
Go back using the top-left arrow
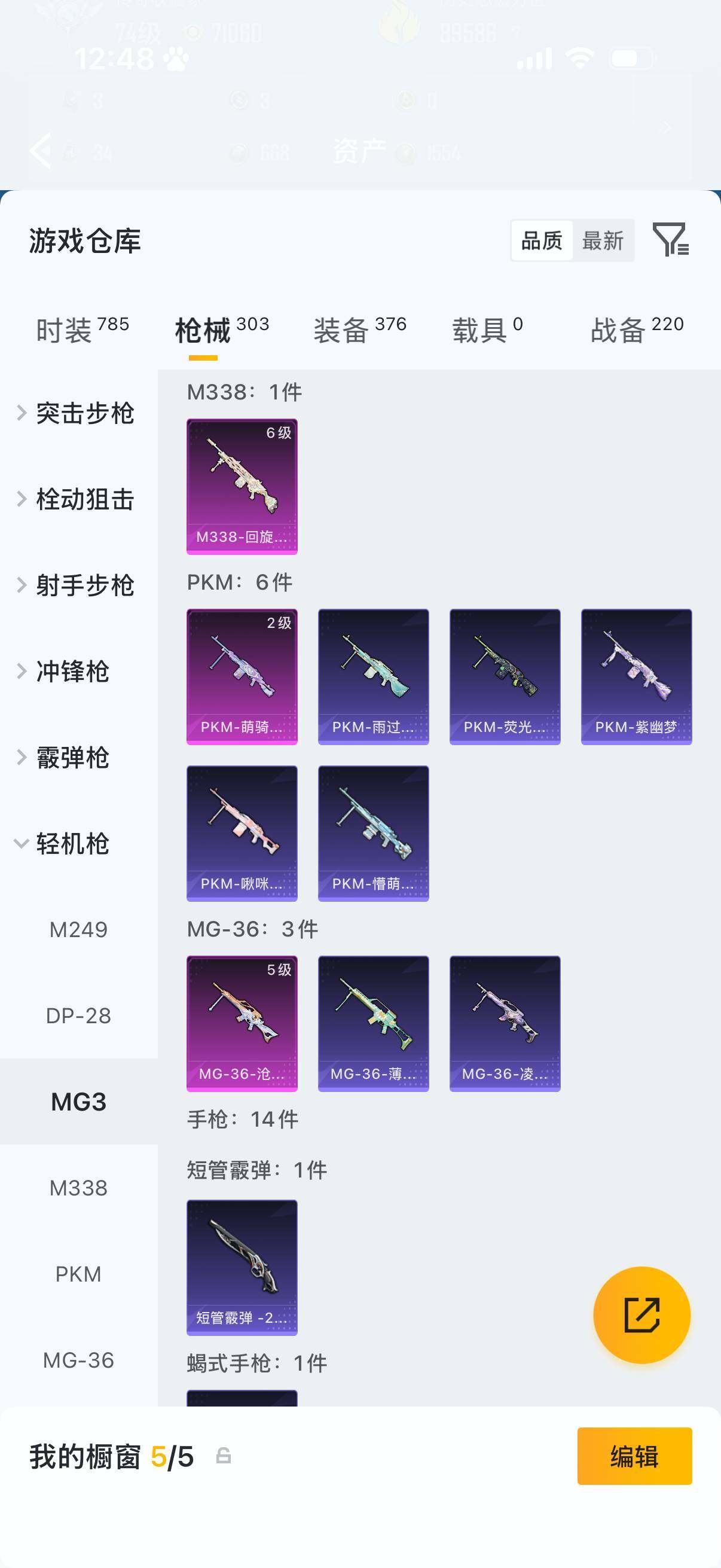pos(41,150)
